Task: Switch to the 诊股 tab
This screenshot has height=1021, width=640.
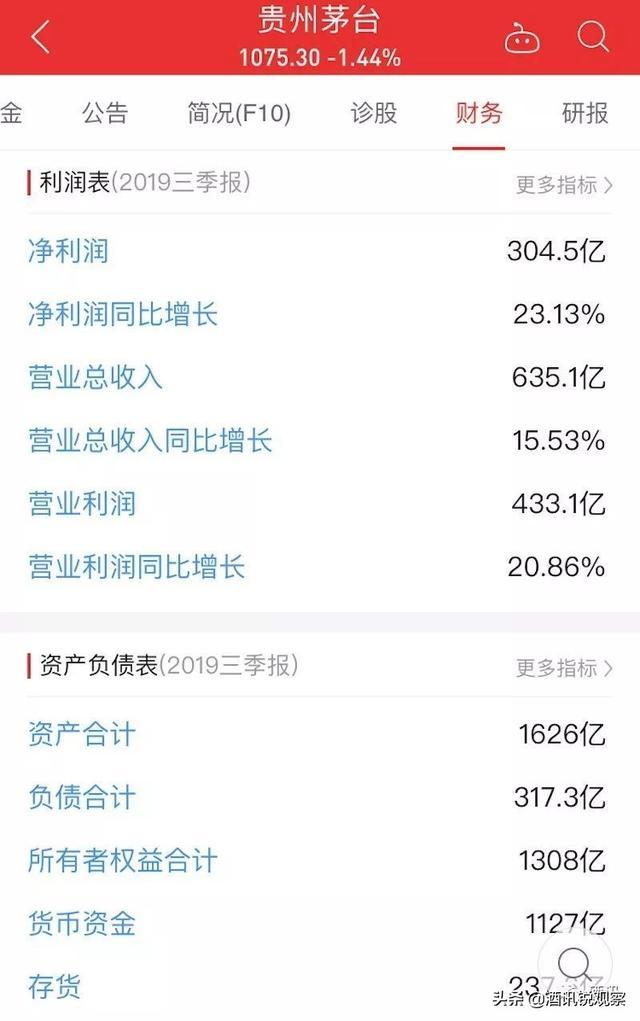Action: tap(373, 113)
